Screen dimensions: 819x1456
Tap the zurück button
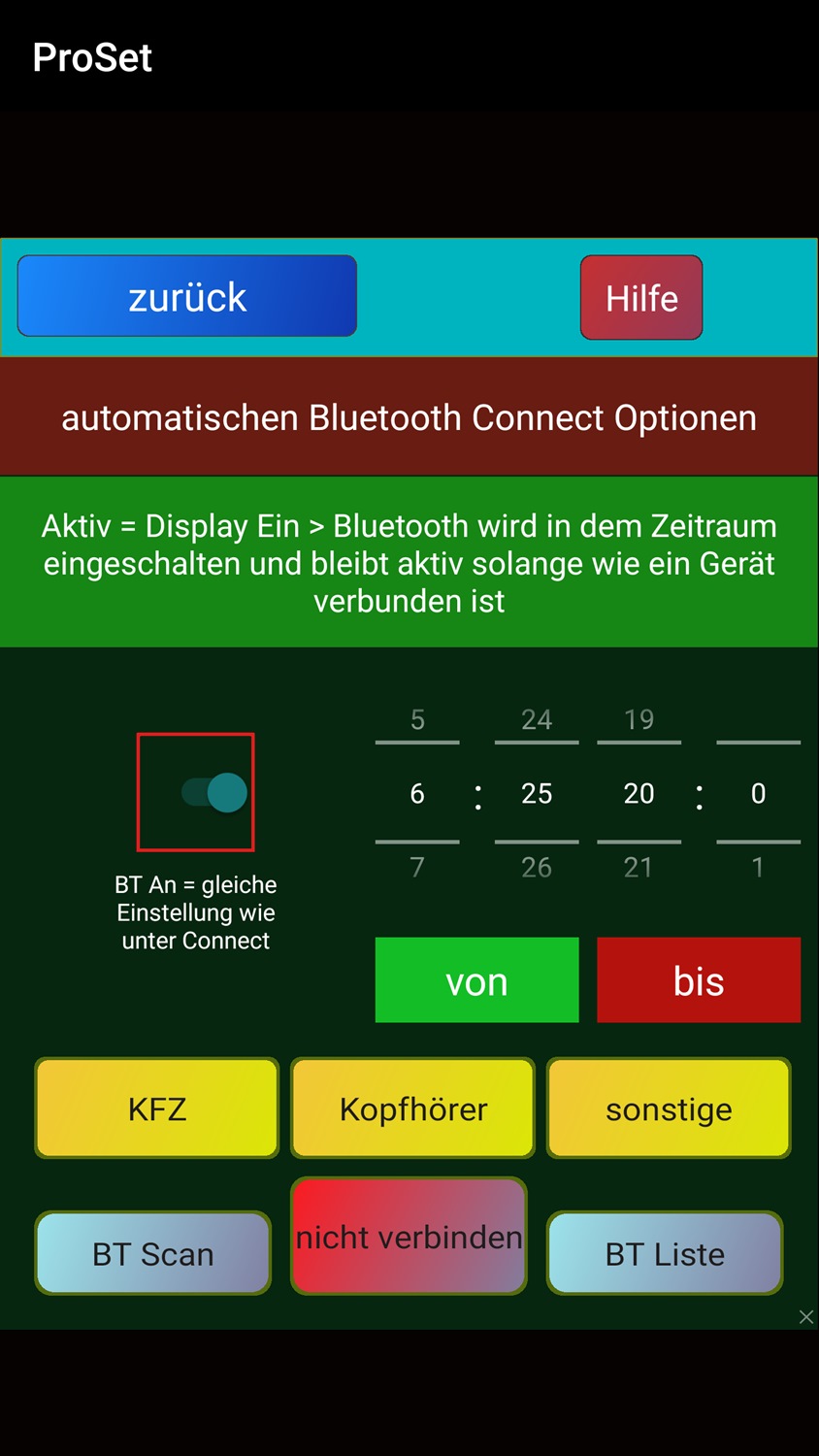tap(187, 296)
